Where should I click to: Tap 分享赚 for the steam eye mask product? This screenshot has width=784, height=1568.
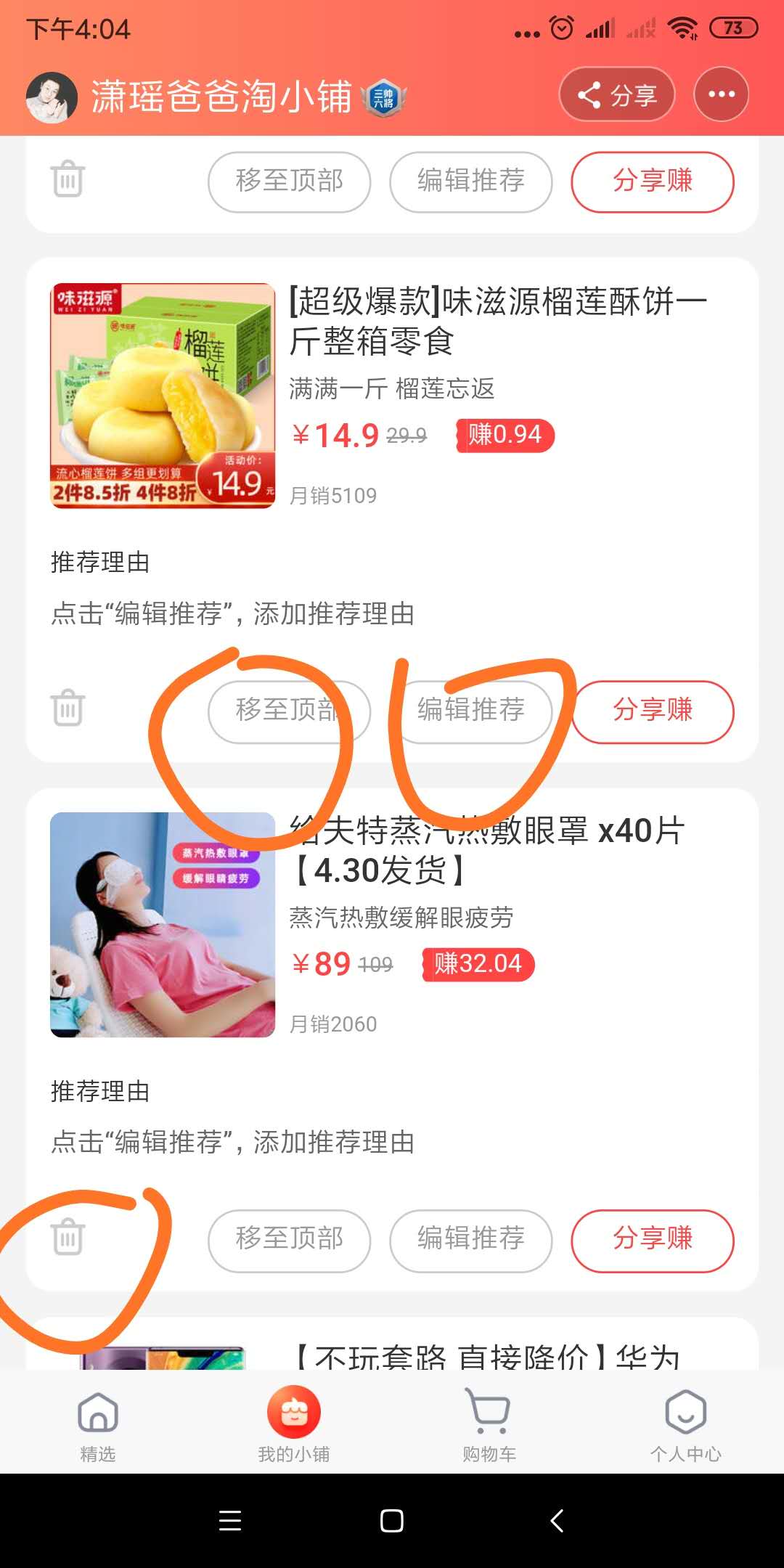click(653, 1241)
